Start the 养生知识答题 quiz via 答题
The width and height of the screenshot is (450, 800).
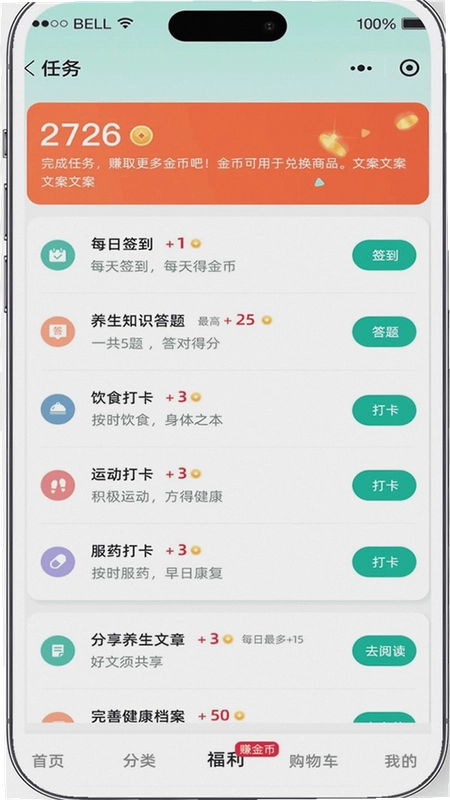[384, 332]
